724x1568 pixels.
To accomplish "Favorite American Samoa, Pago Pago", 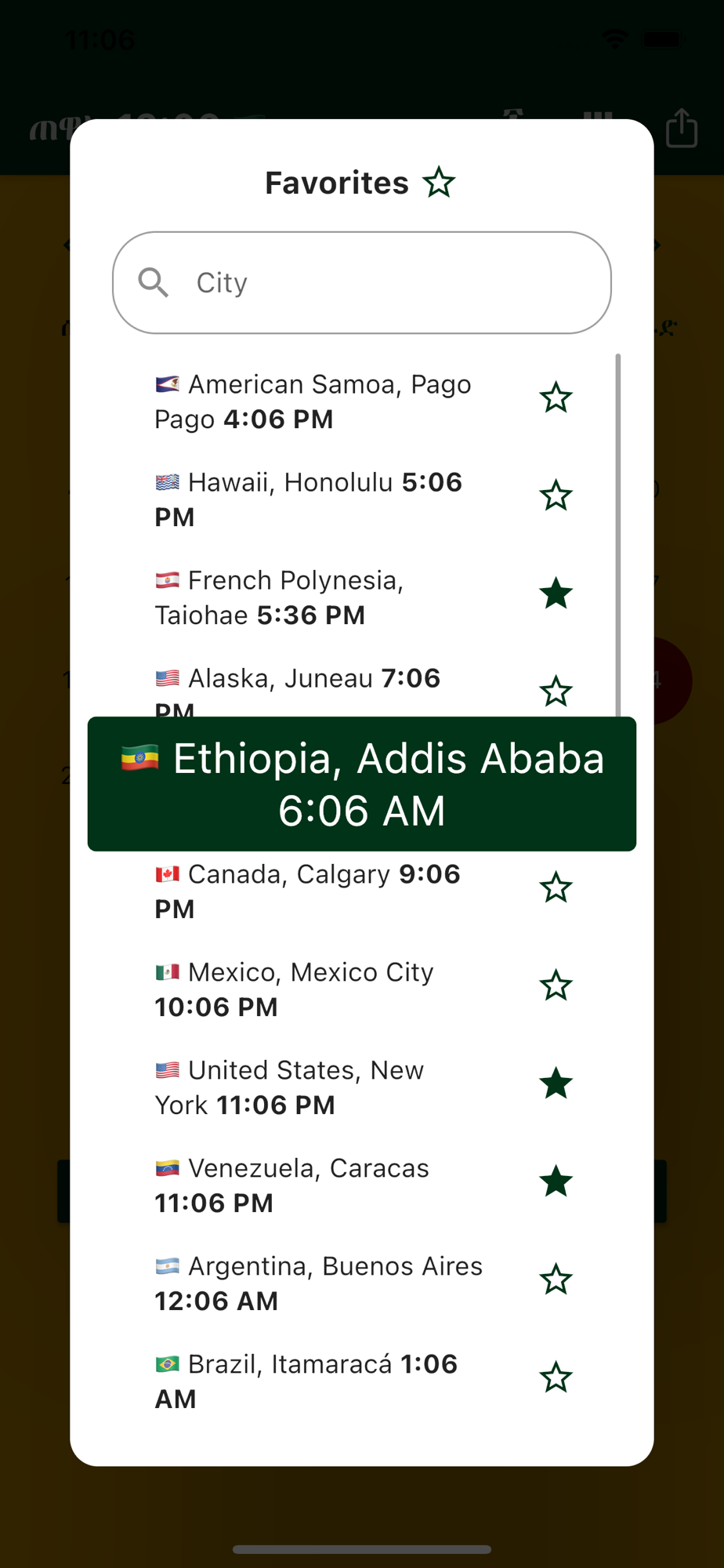I will coord(556,398).
